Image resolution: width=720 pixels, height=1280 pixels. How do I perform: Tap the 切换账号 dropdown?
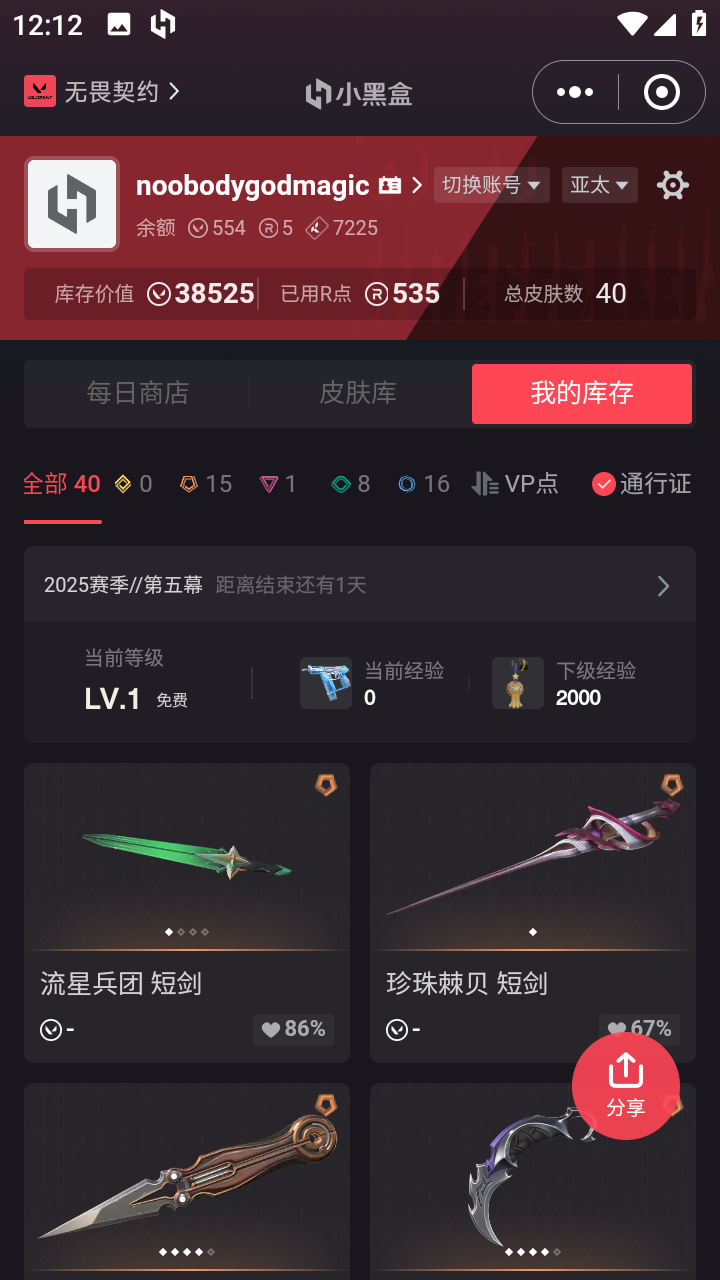point(491,185)
